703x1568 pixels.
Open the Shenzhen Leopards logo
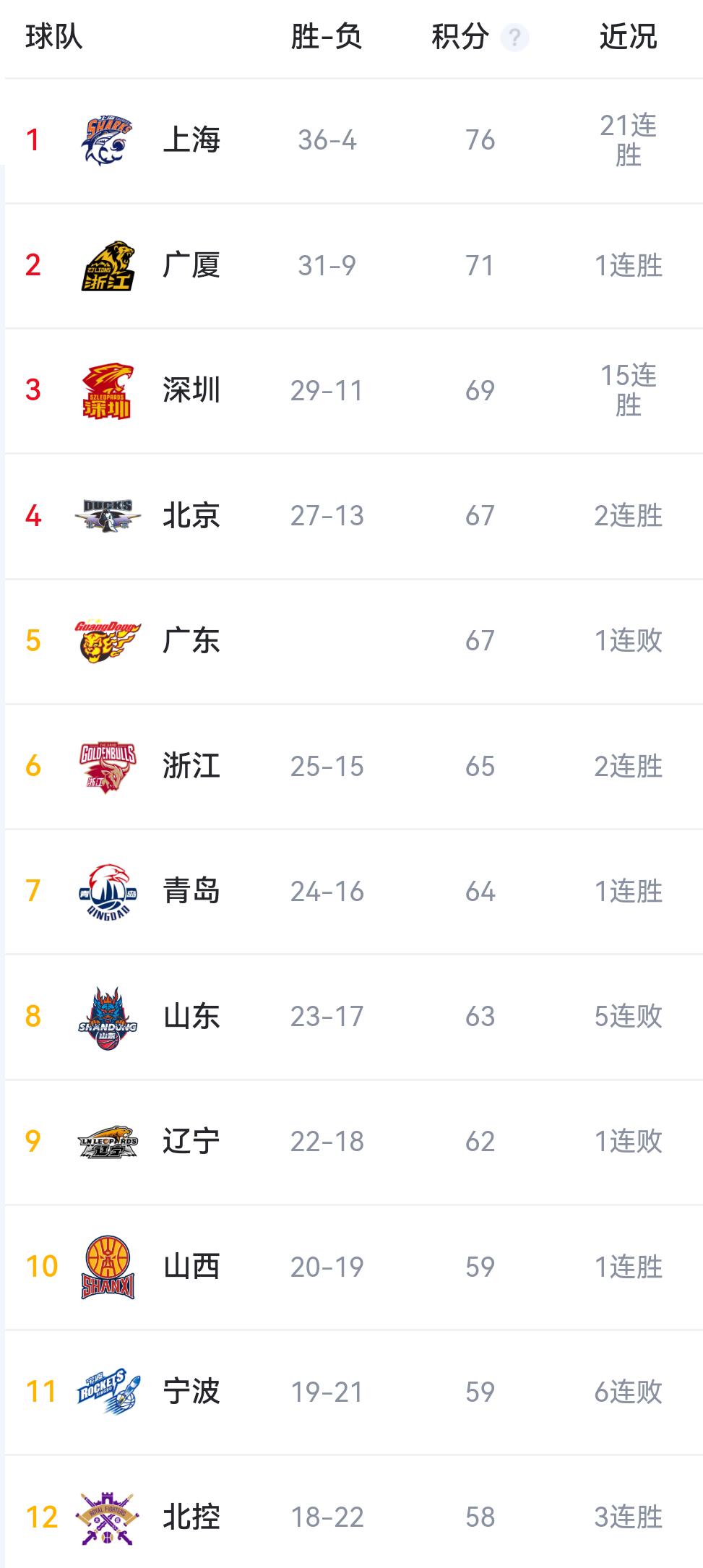(107, 390)
